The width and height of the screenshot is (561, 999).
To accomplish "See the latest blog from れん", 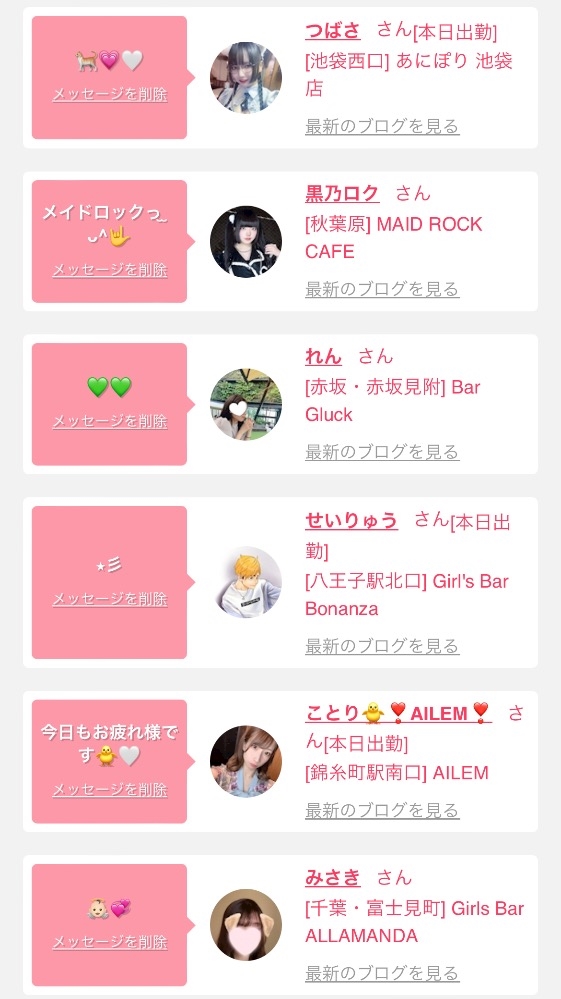I will (x=382, y=452).
